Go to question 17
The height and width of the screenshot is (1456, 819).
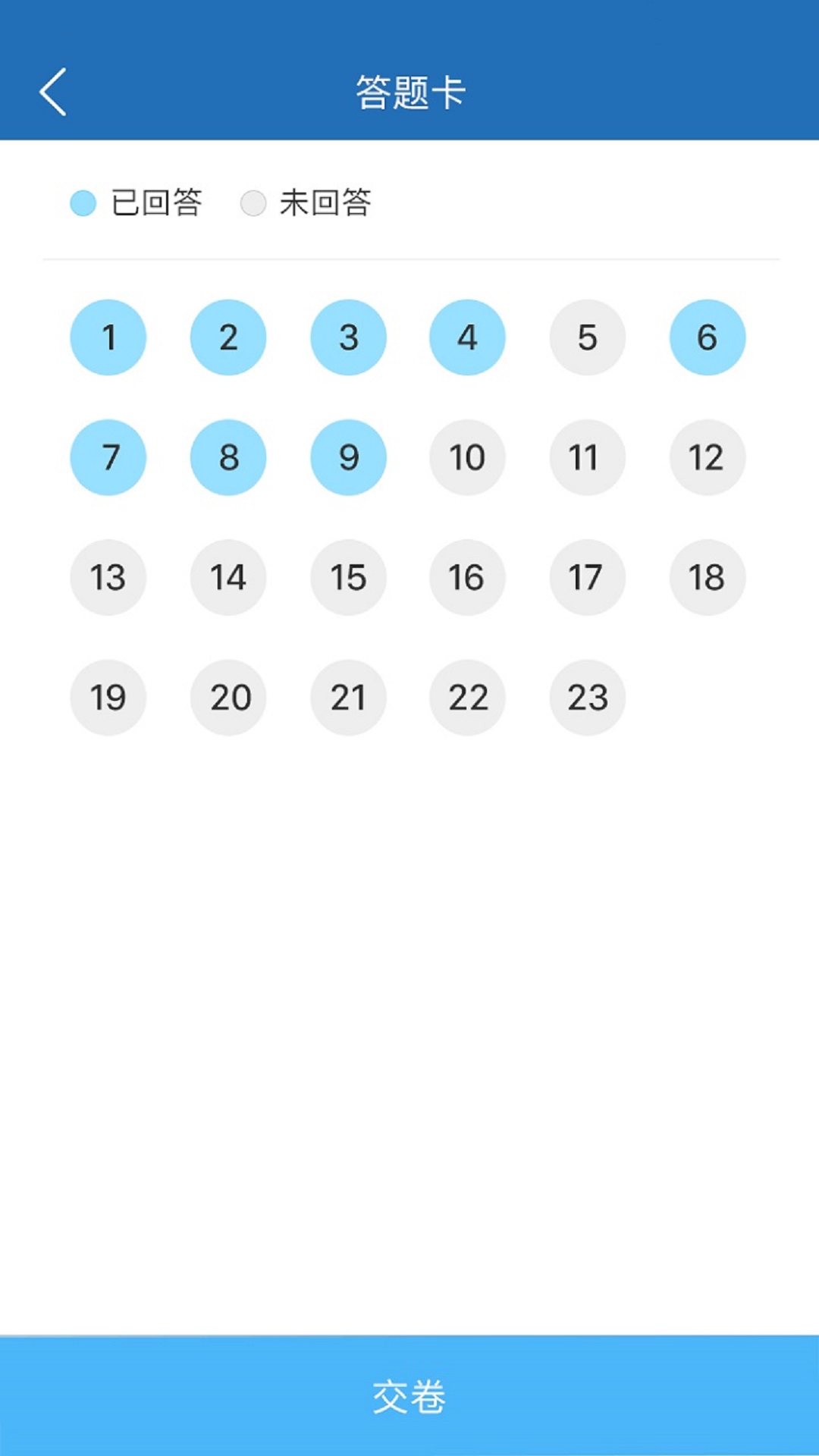[x=587, y=577]
